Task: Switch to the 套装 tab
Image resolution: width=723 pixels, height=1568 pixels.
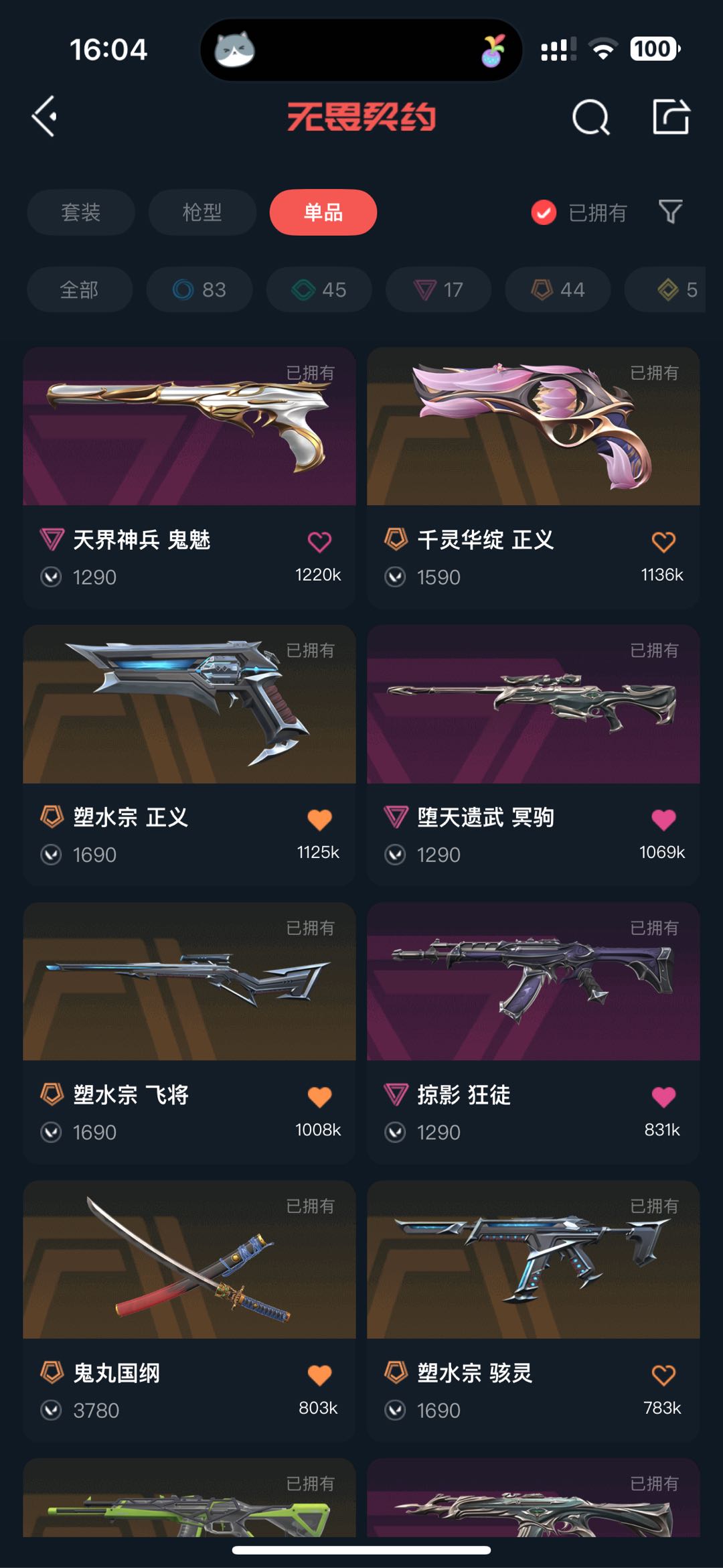Action: [80, 212]
